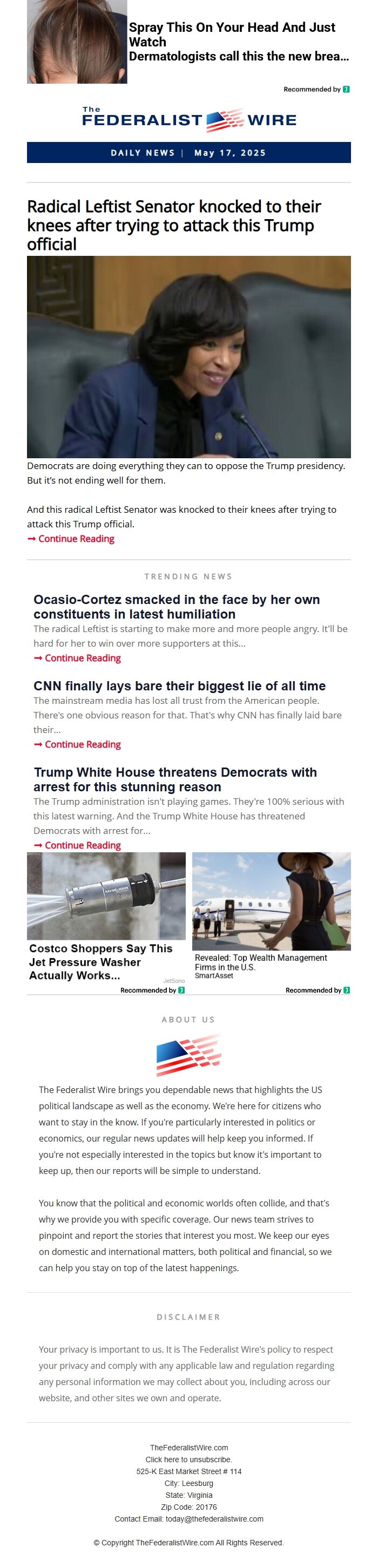Open The Federalist Wire header logo
The image size is (378, 1568).
pyautogui.click(x=188, y=120)
